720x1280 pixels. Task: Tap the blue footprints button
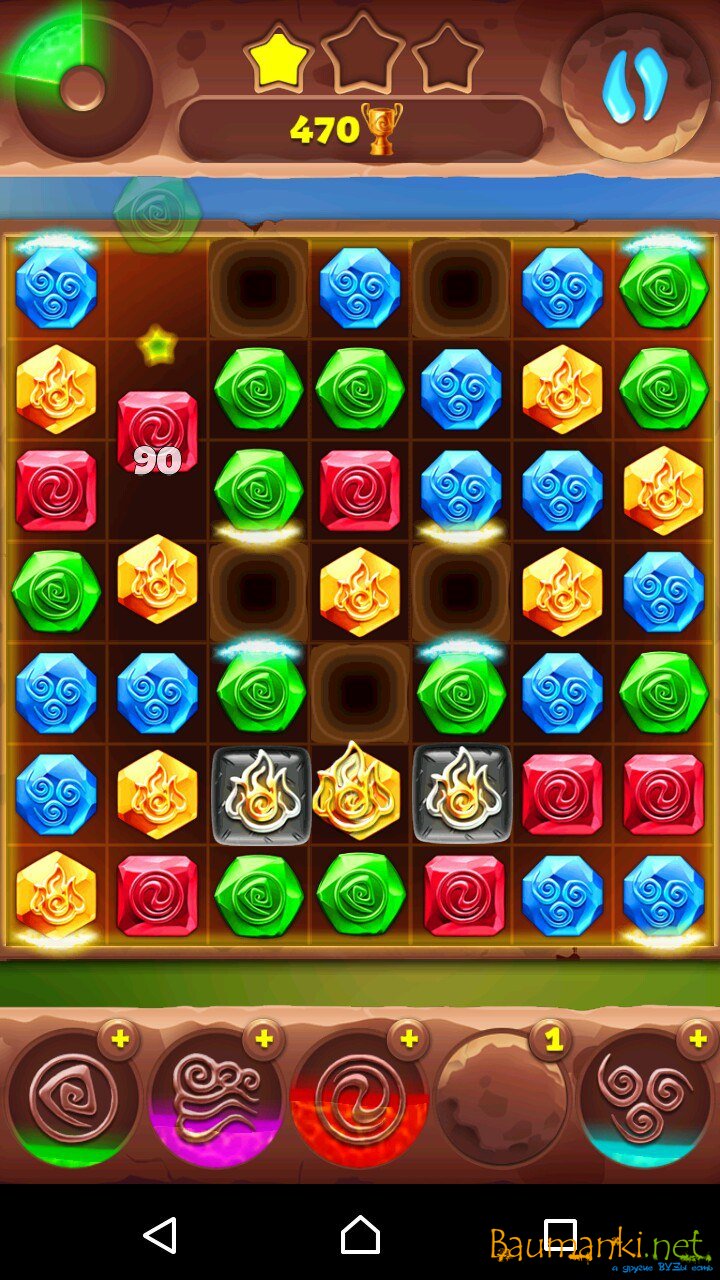point(635,88)
